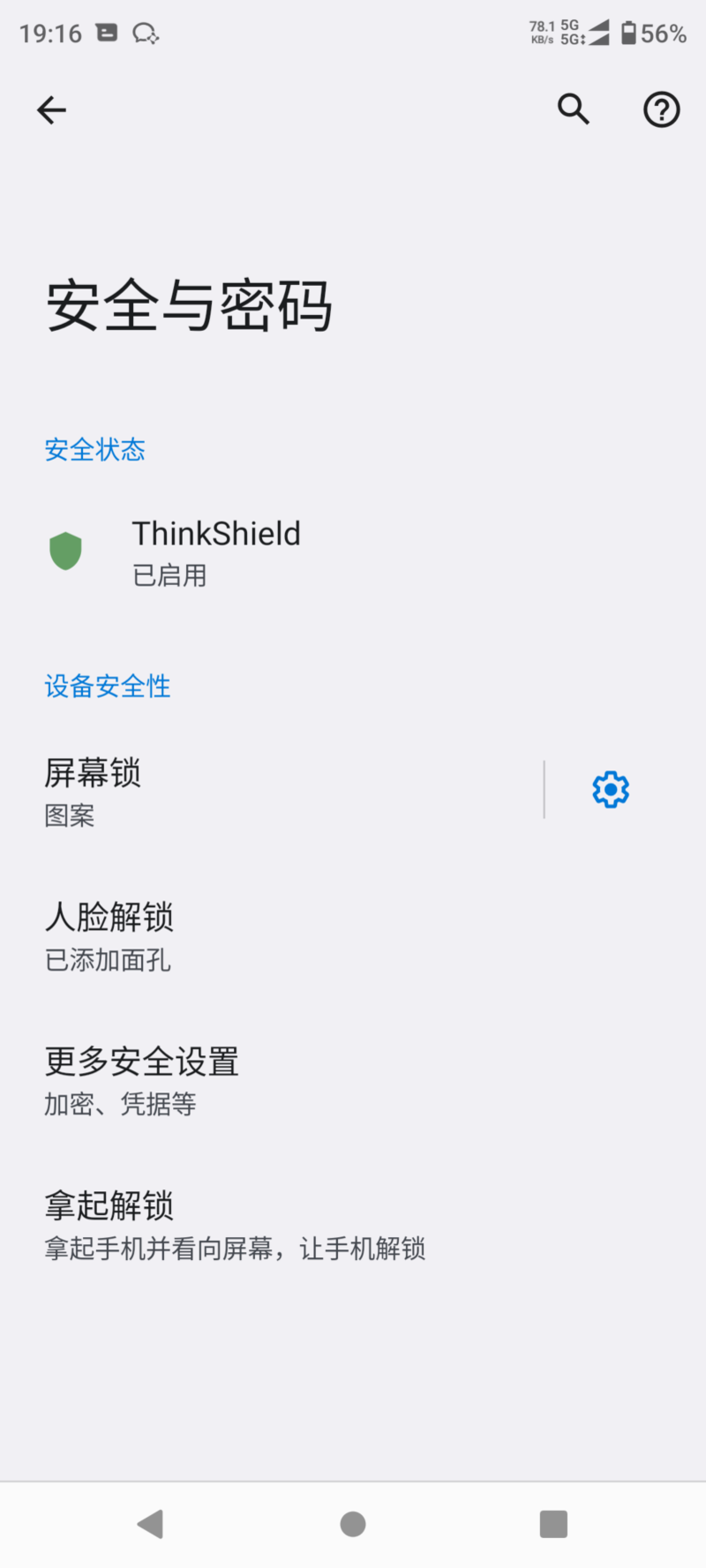Open 更多安全设置 for encryption and credentials

(x=265, y=1080)
